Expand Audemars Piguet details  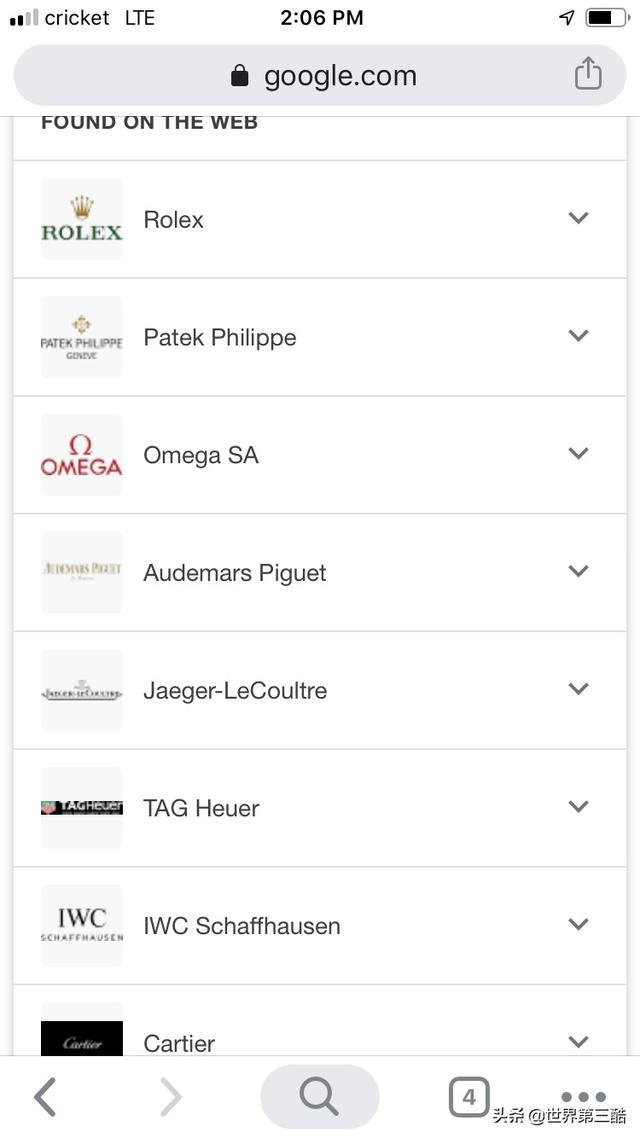click(319, 573)
